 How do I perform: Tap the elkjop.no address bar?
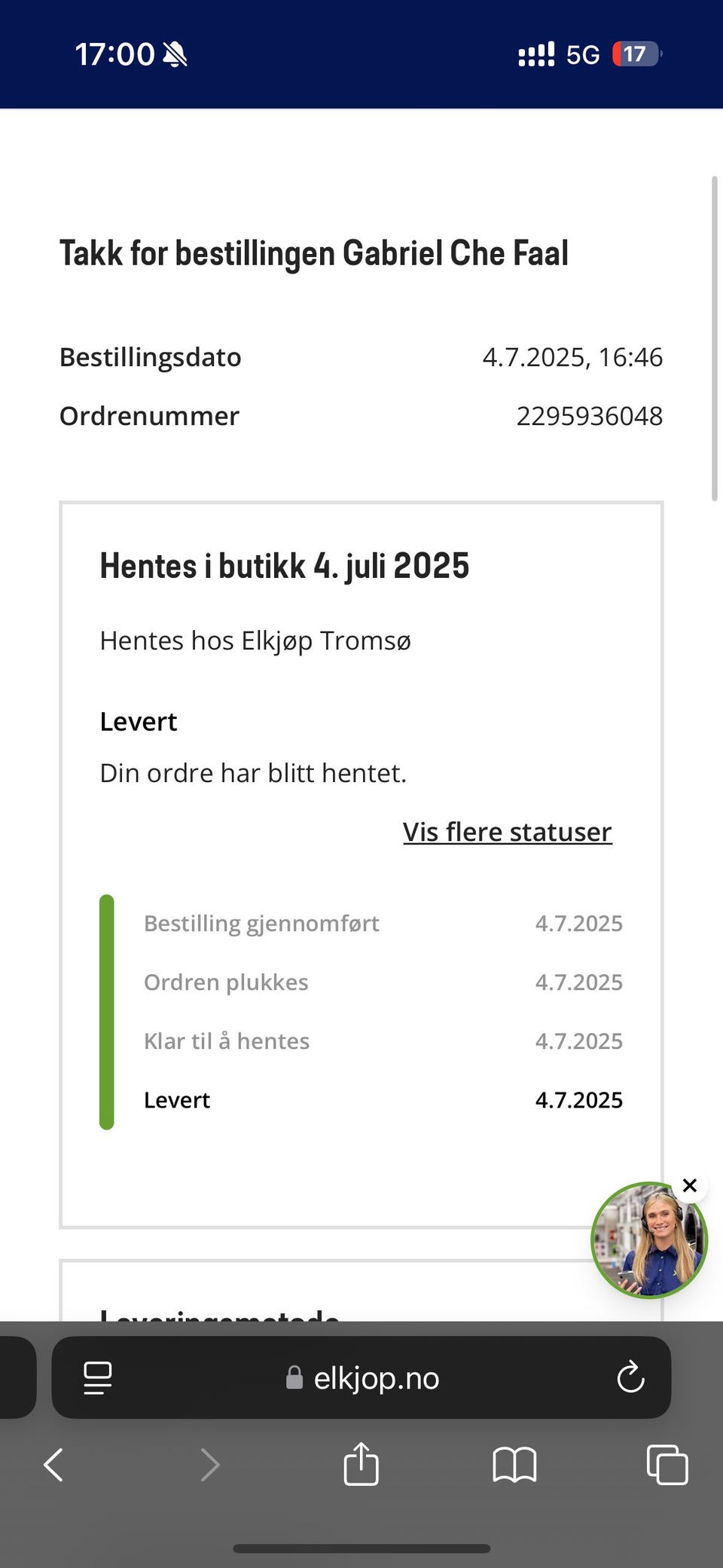click(377, 1378)
